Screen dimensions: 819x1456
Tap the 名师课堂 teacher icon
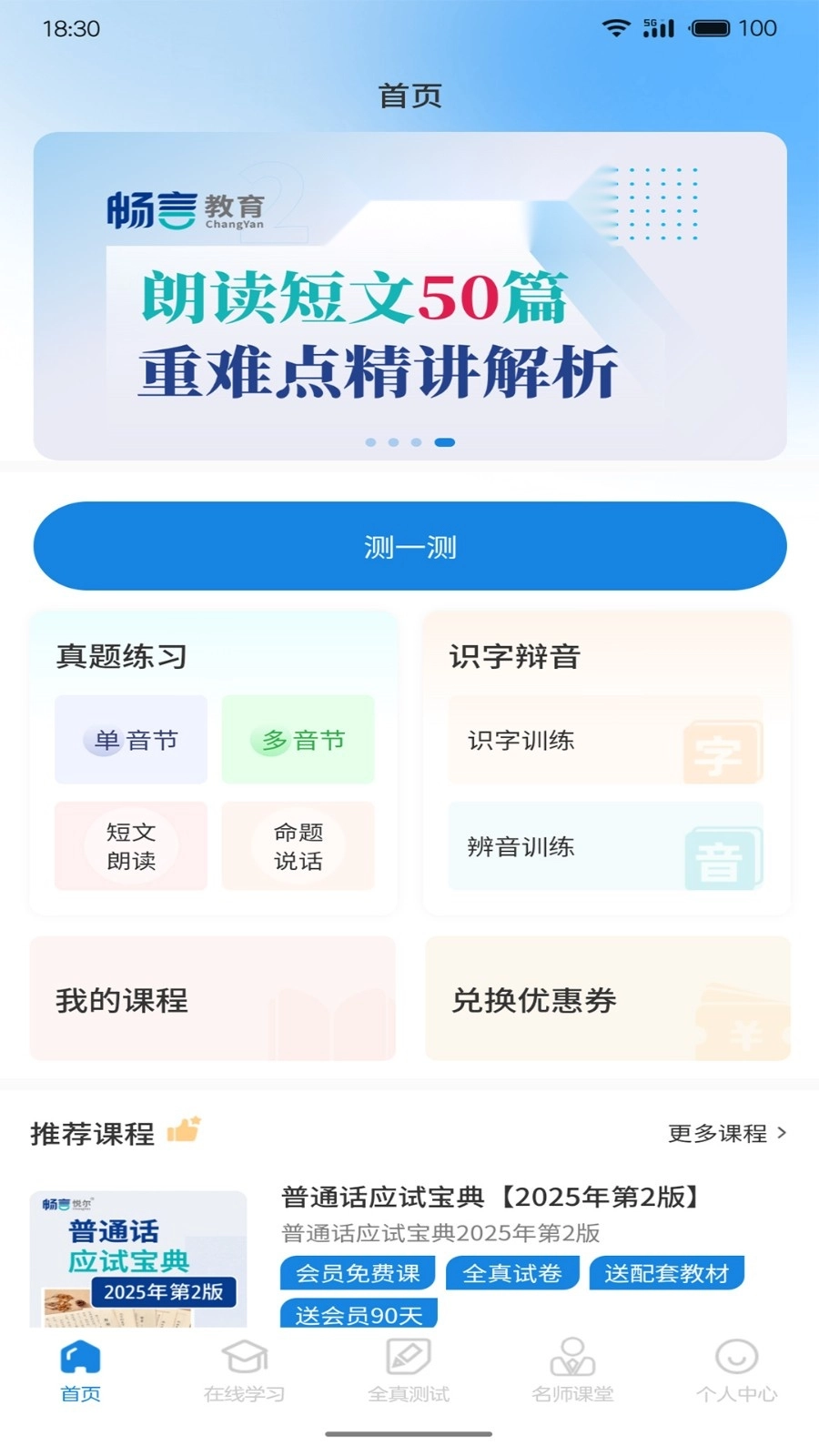(571, 1359)
